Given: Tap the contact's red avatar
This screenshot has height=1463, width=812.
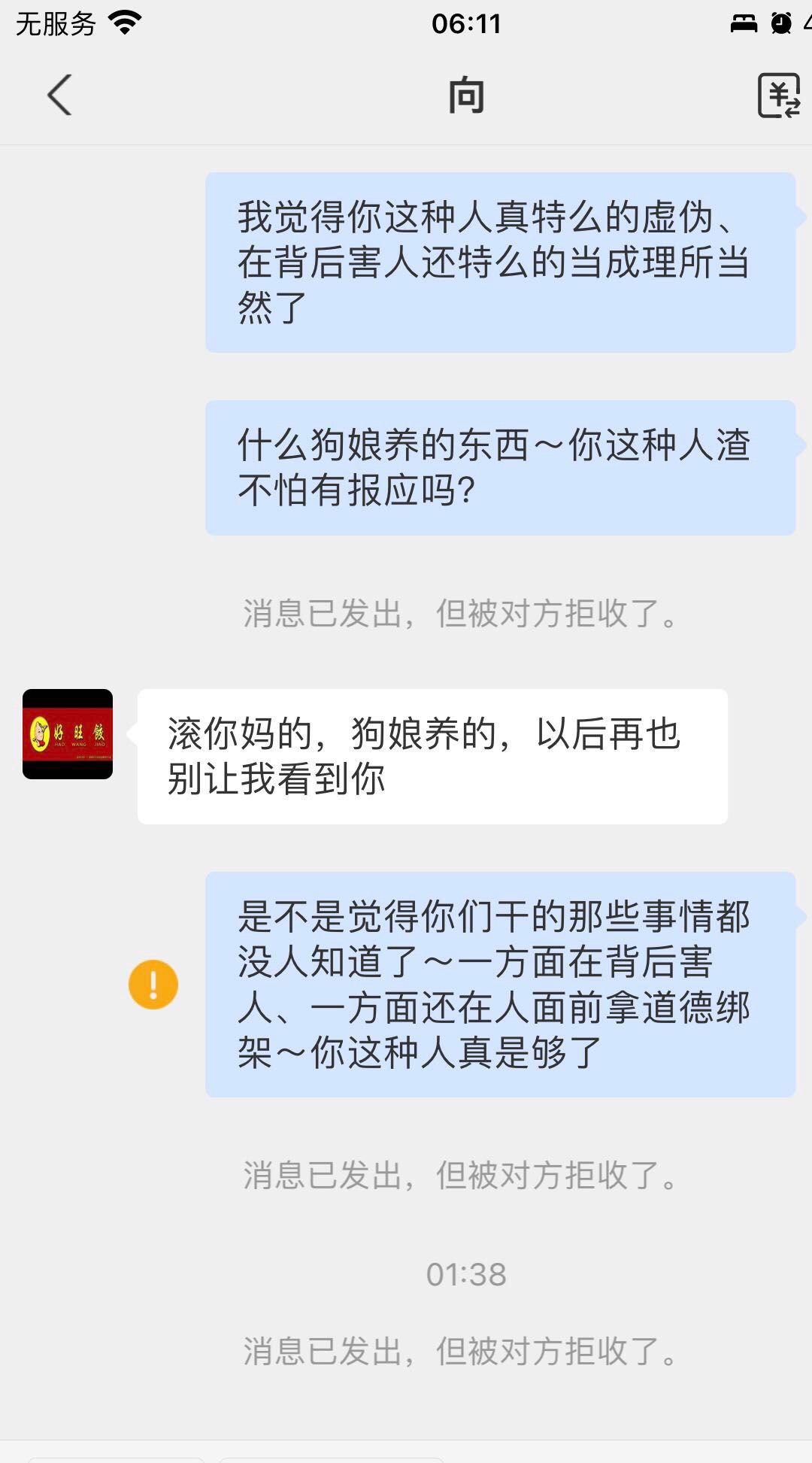Looking at the screenshot, I should point(68,733).
